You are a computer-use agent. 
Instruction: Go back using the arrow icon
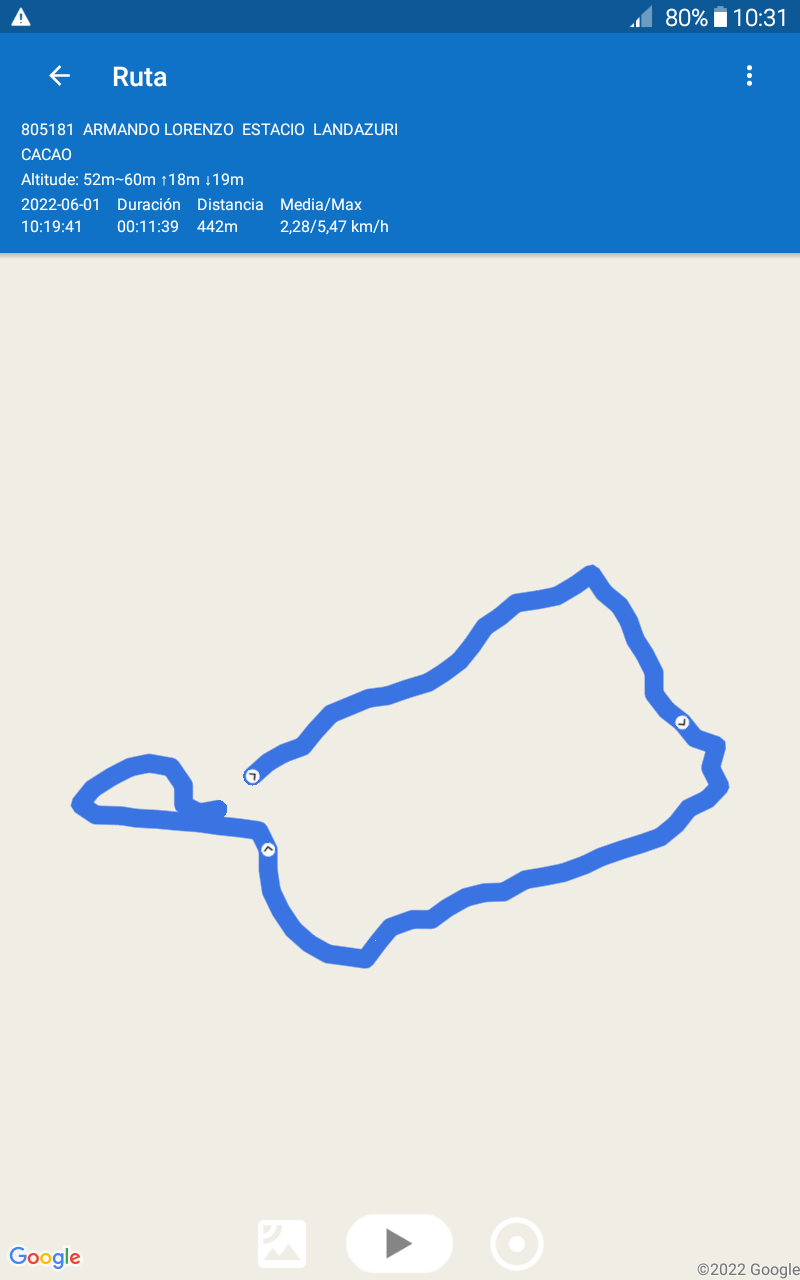pyautogui.click(x=59, y=76)
